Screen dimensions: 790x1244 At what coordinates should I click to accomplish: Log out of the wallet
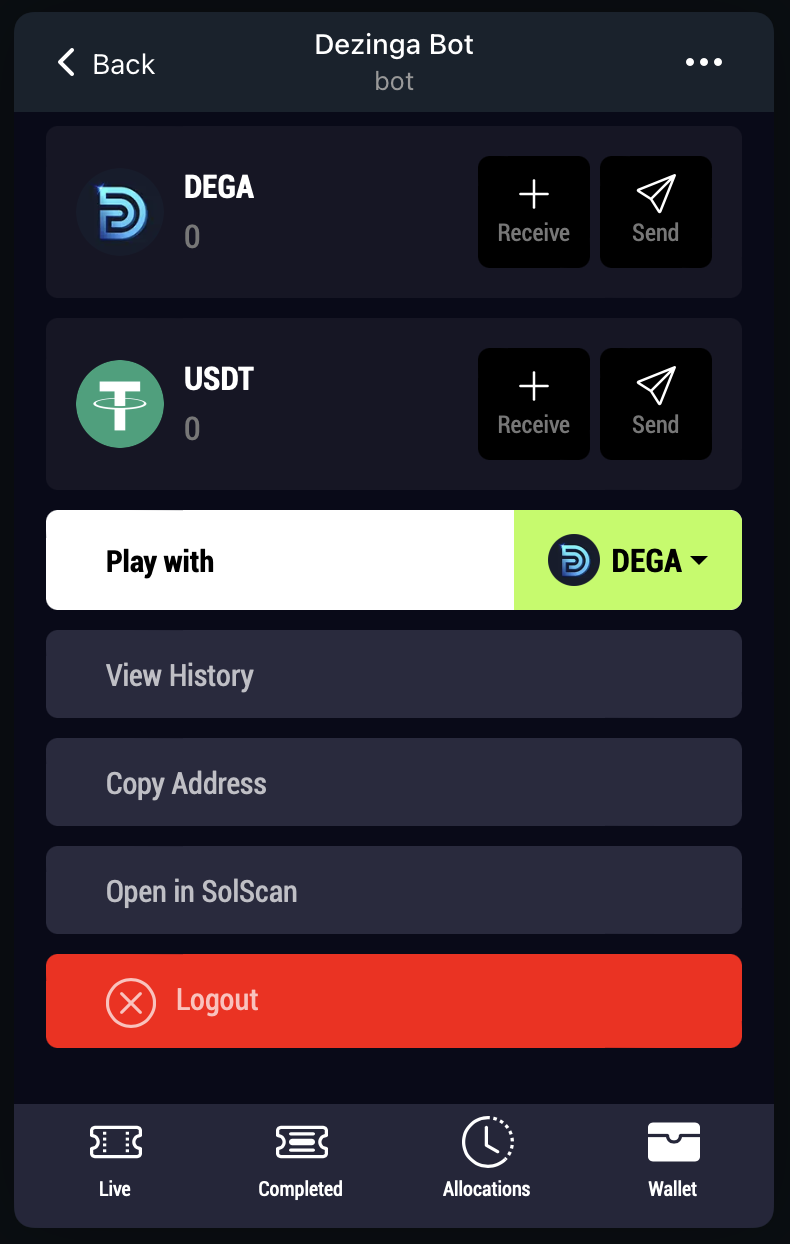[393, 1000]
